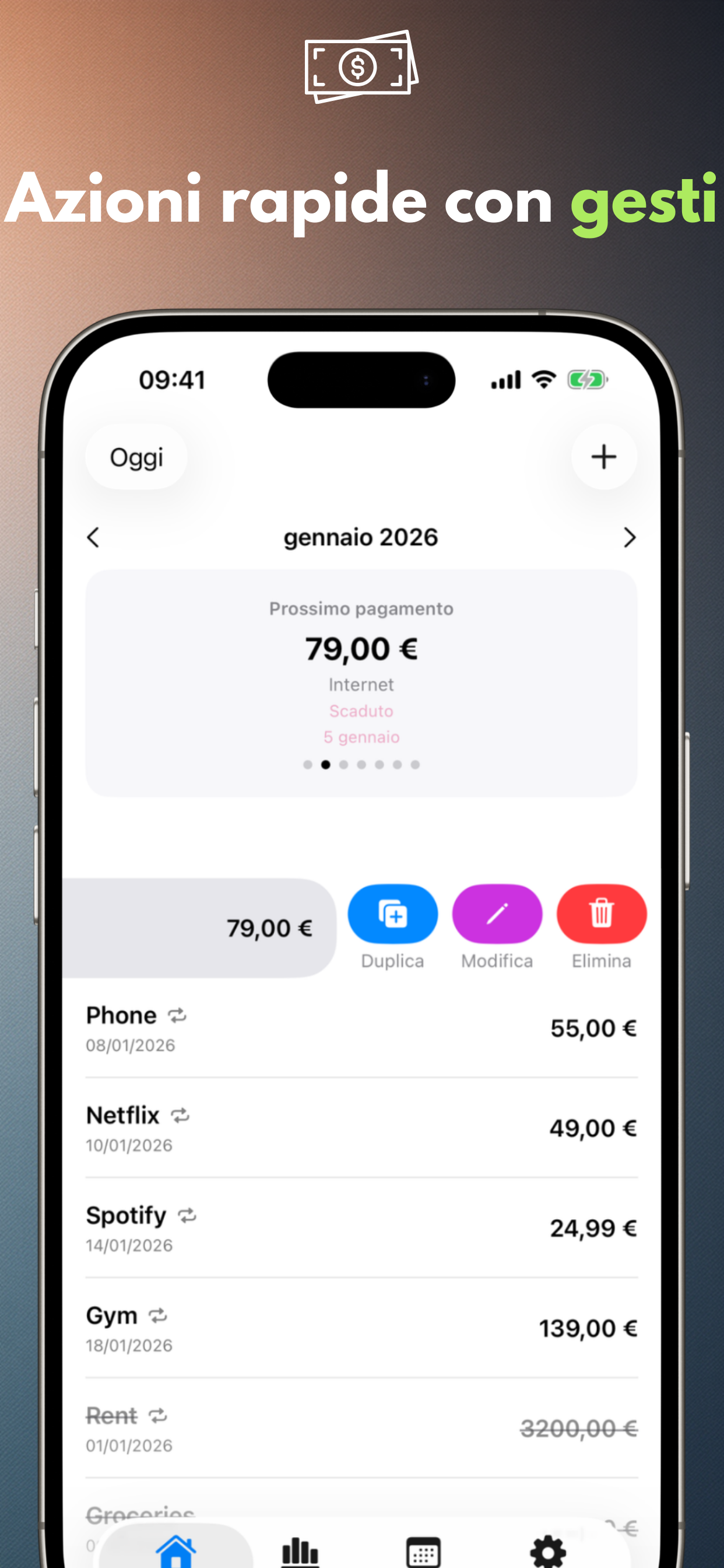Open the Calendar tab
Viewport: 724px width, 1568px height.
pos(424,1551)
